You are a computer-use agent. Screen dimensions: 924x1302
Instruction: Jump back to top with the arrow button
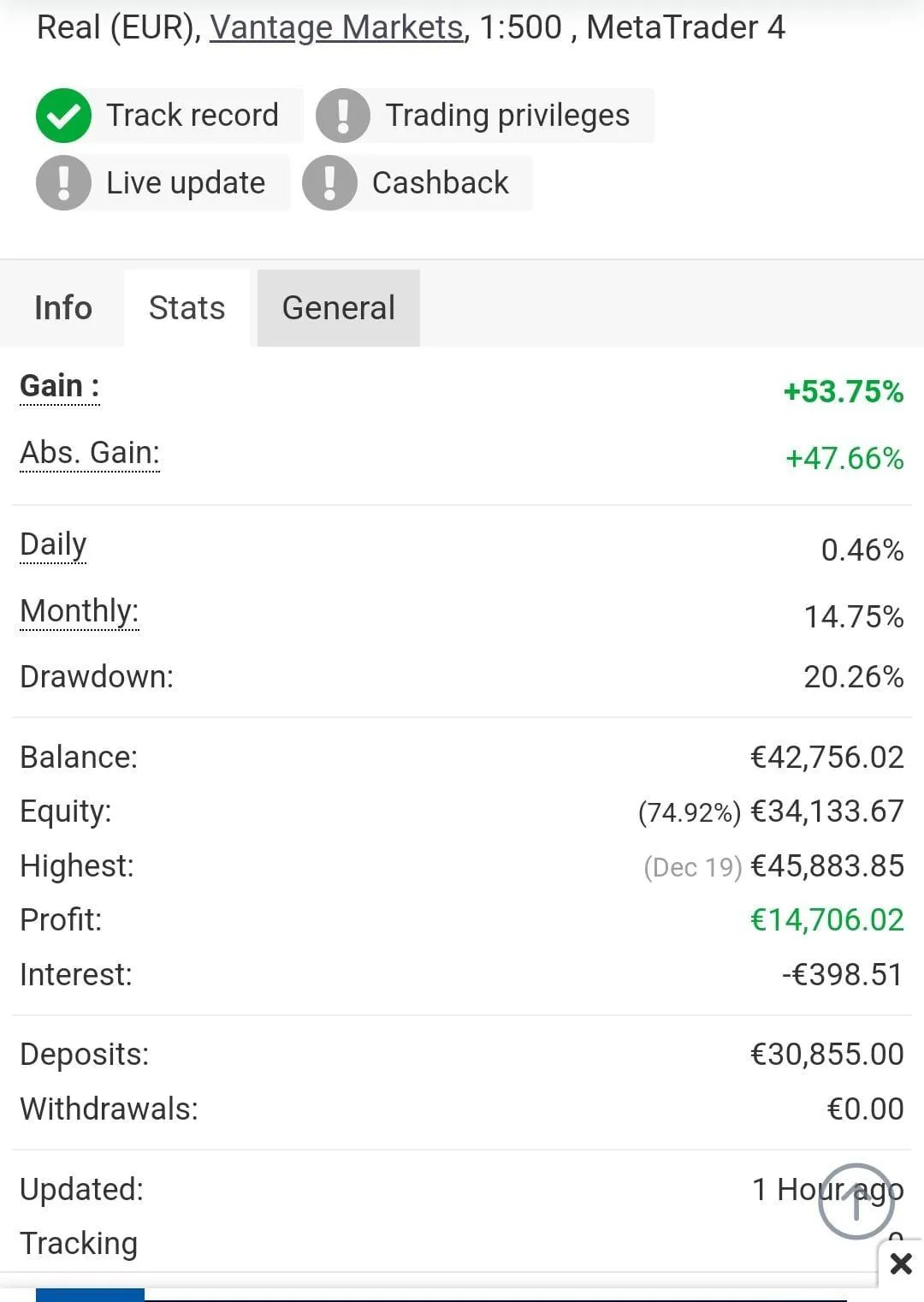coord(856,1201)
